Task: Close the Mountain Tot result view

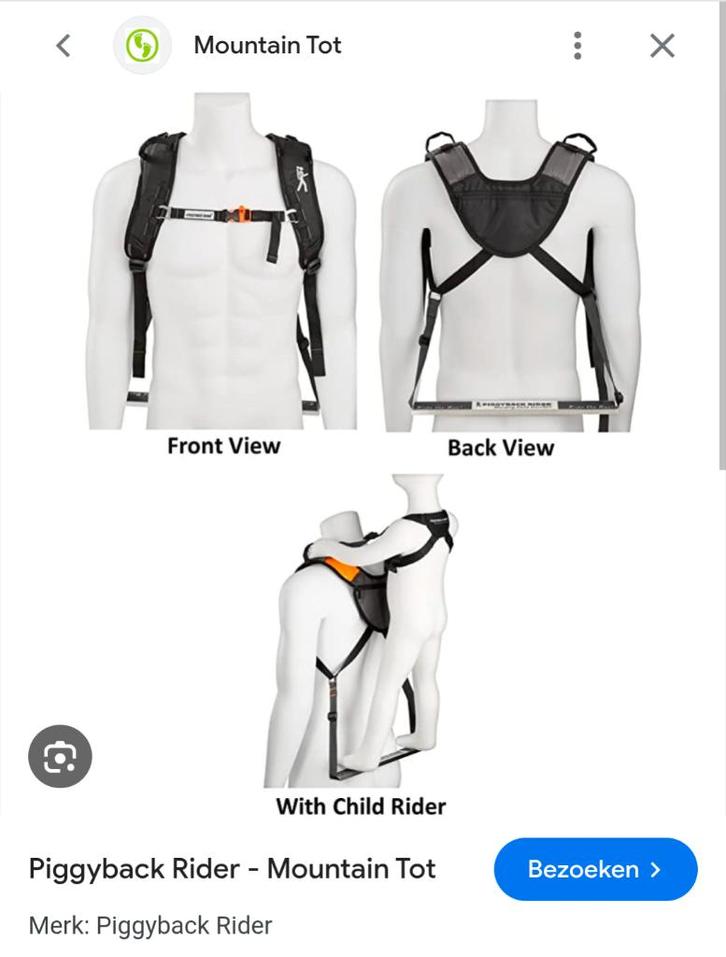Action: [661, 45]
